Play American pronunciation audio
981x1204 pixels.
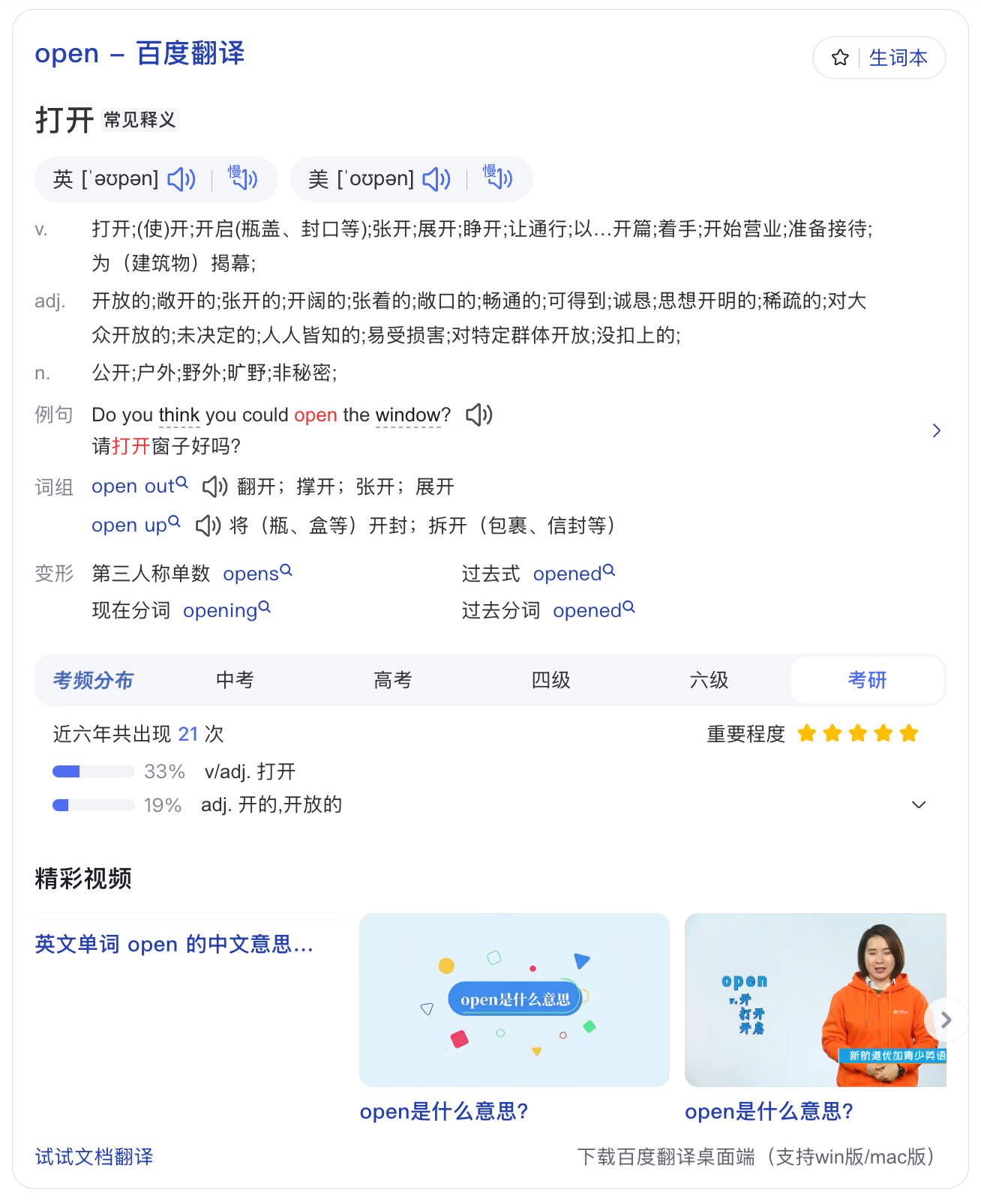point(436,179)
